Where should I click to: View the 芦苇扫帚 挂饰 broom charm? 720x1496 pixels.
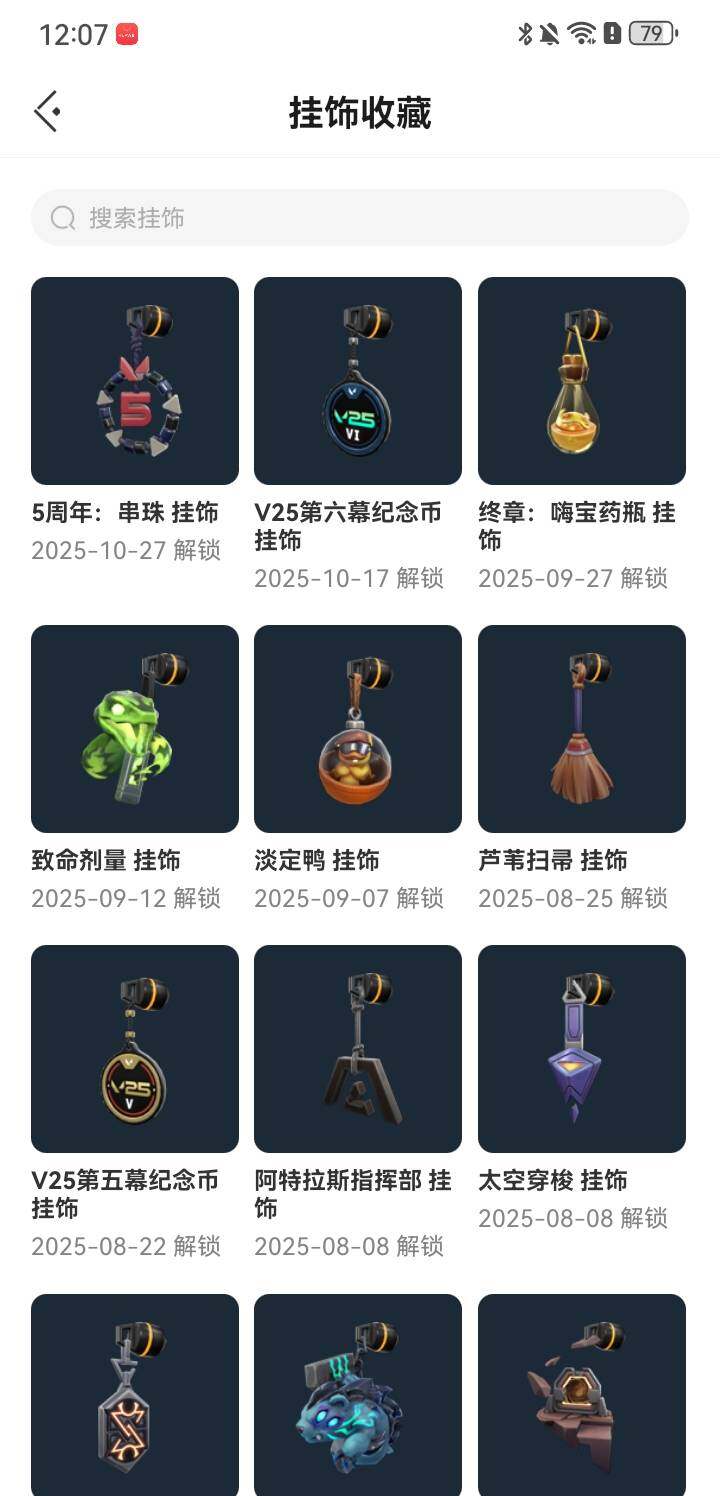(x=582, y=729)
